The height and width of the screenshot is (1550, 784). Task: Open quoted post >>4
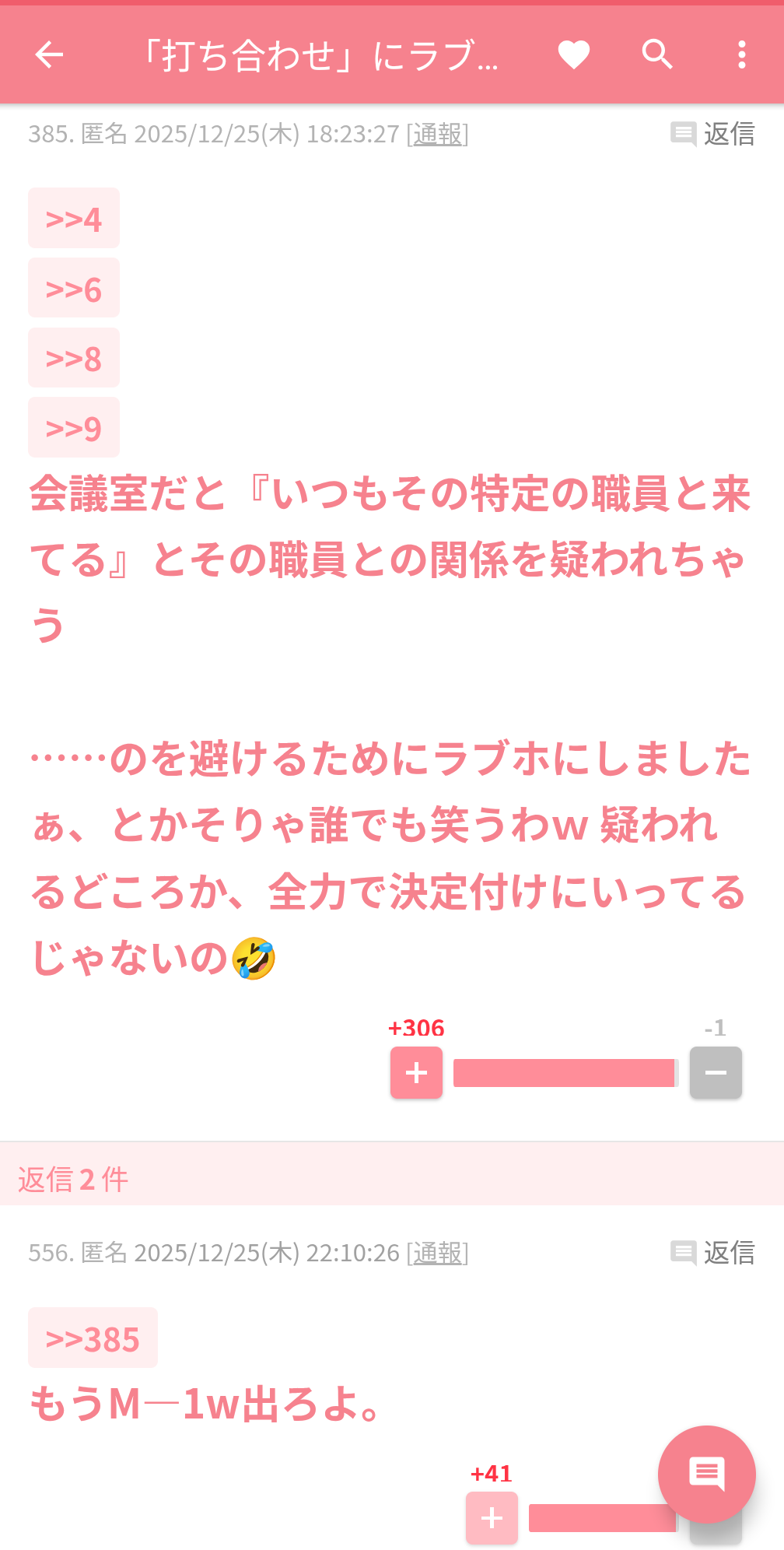tap(73, 218)
